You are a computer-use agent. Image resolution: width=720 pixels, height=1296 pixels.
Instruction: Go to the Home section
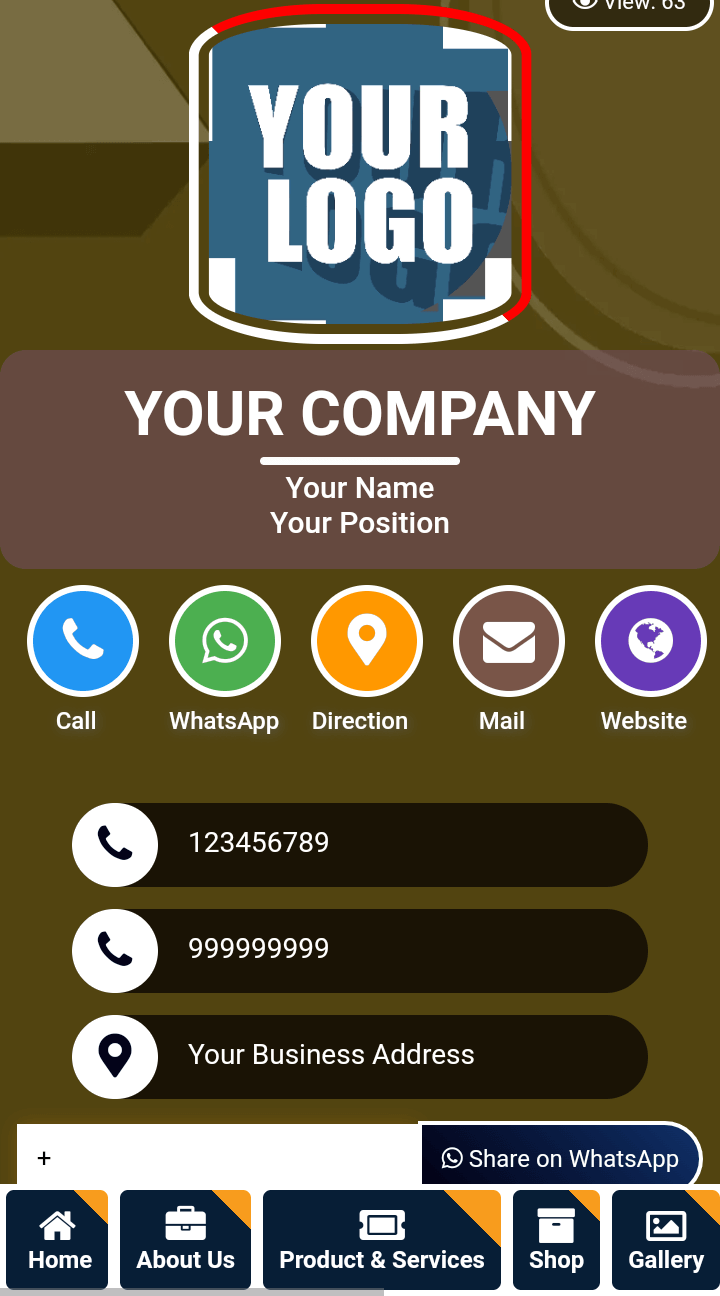tap(58, 1240)
